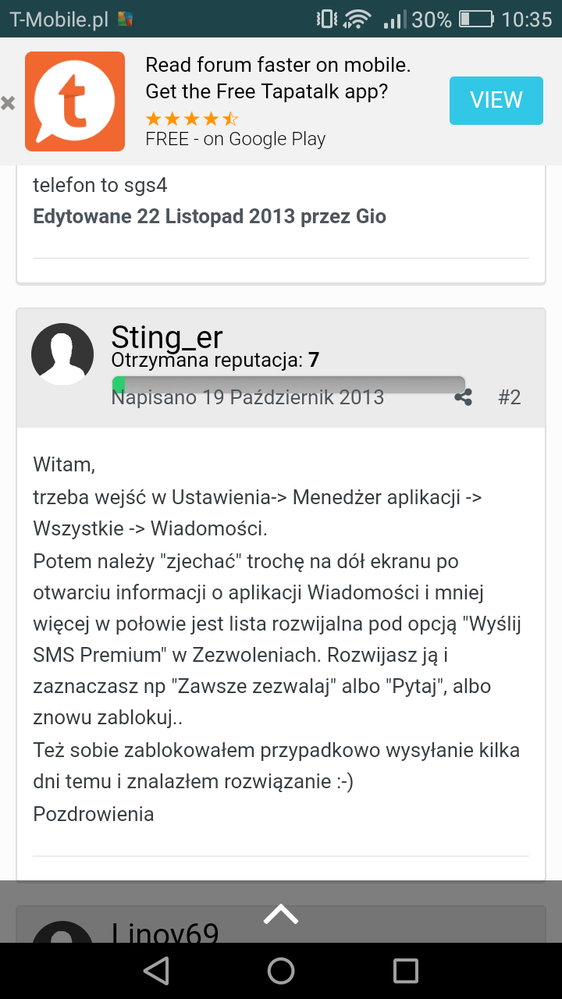Tap the VIEW button for Tapatalk

[496, 100]
